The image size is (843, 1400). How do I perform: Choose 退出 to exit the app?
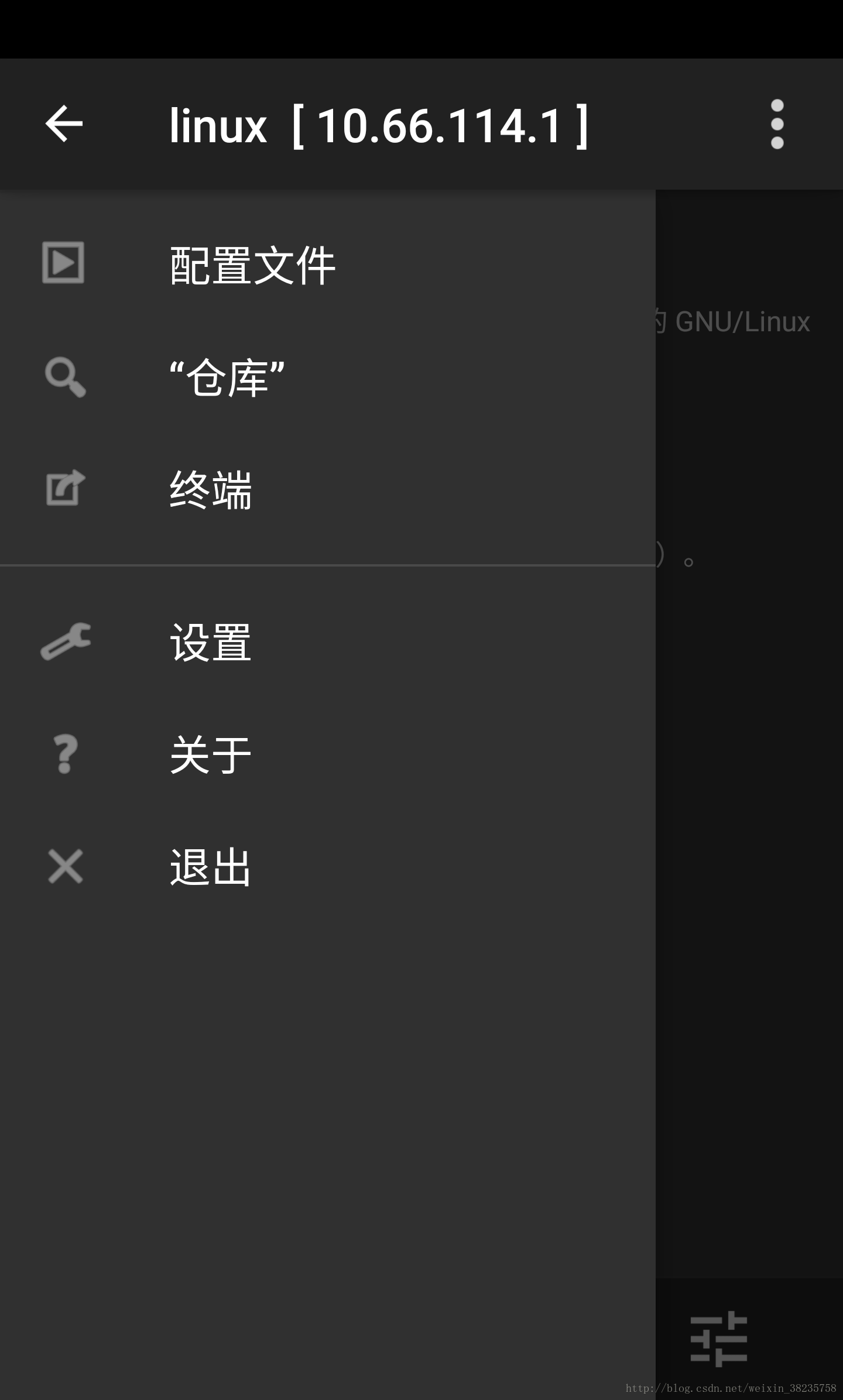click(x=328, y=866)
